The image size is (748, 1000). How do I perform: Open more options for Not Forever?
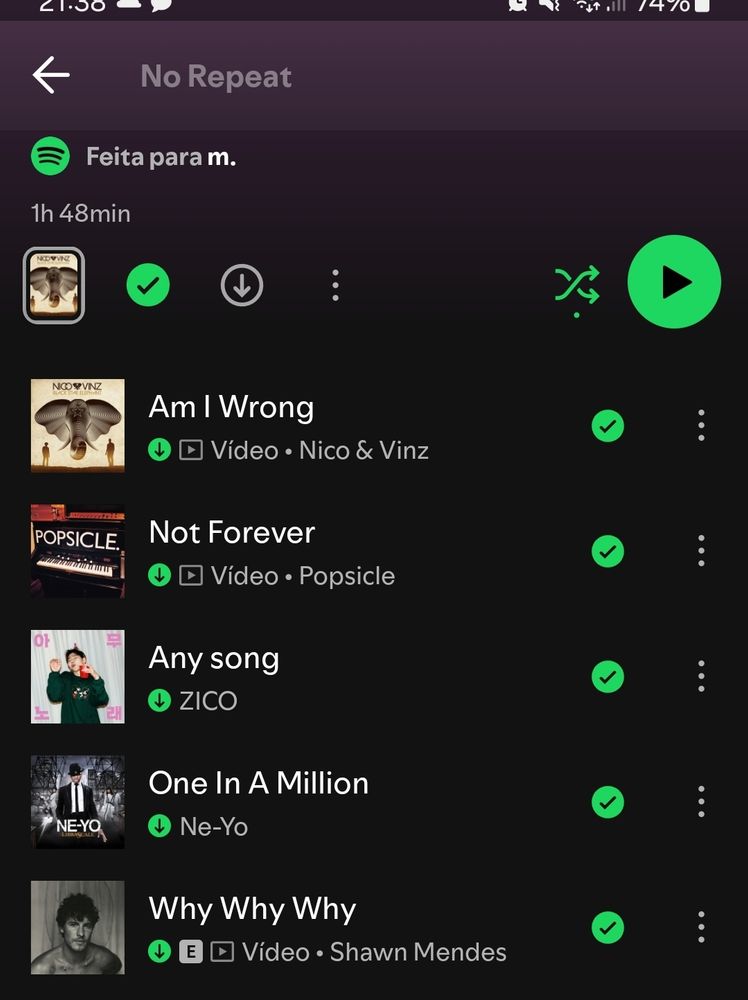click(x=701, y=551)
